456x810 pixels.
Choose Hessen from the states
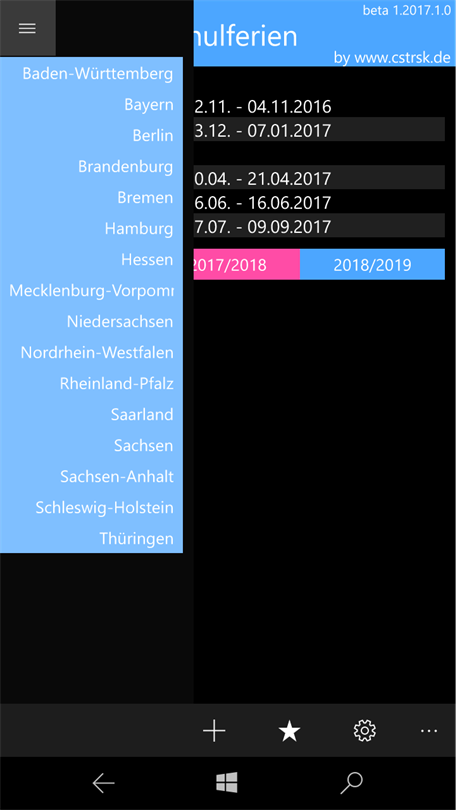147,260
